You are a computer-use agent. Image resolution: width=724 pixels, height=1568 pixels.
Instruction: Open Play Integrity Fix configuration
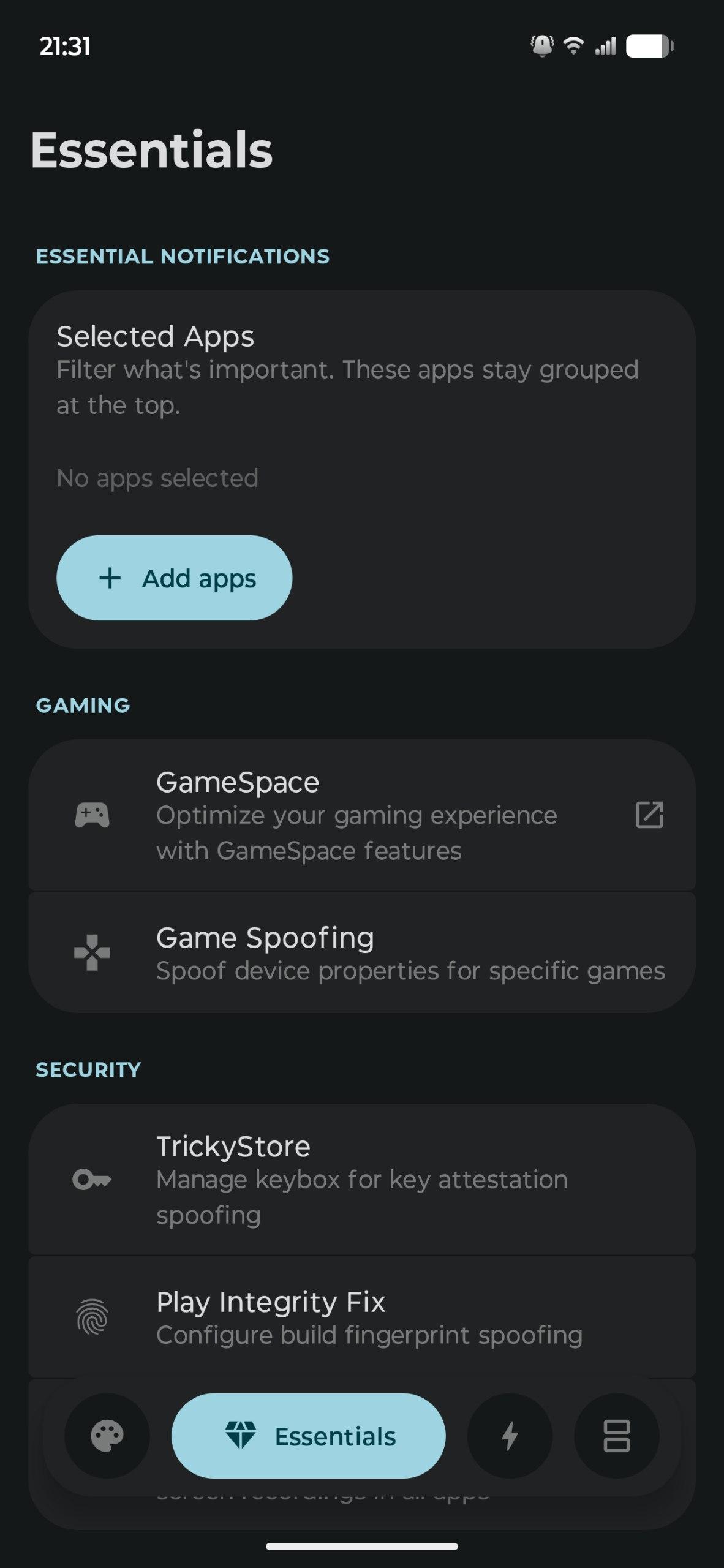tap(361, 1317)
